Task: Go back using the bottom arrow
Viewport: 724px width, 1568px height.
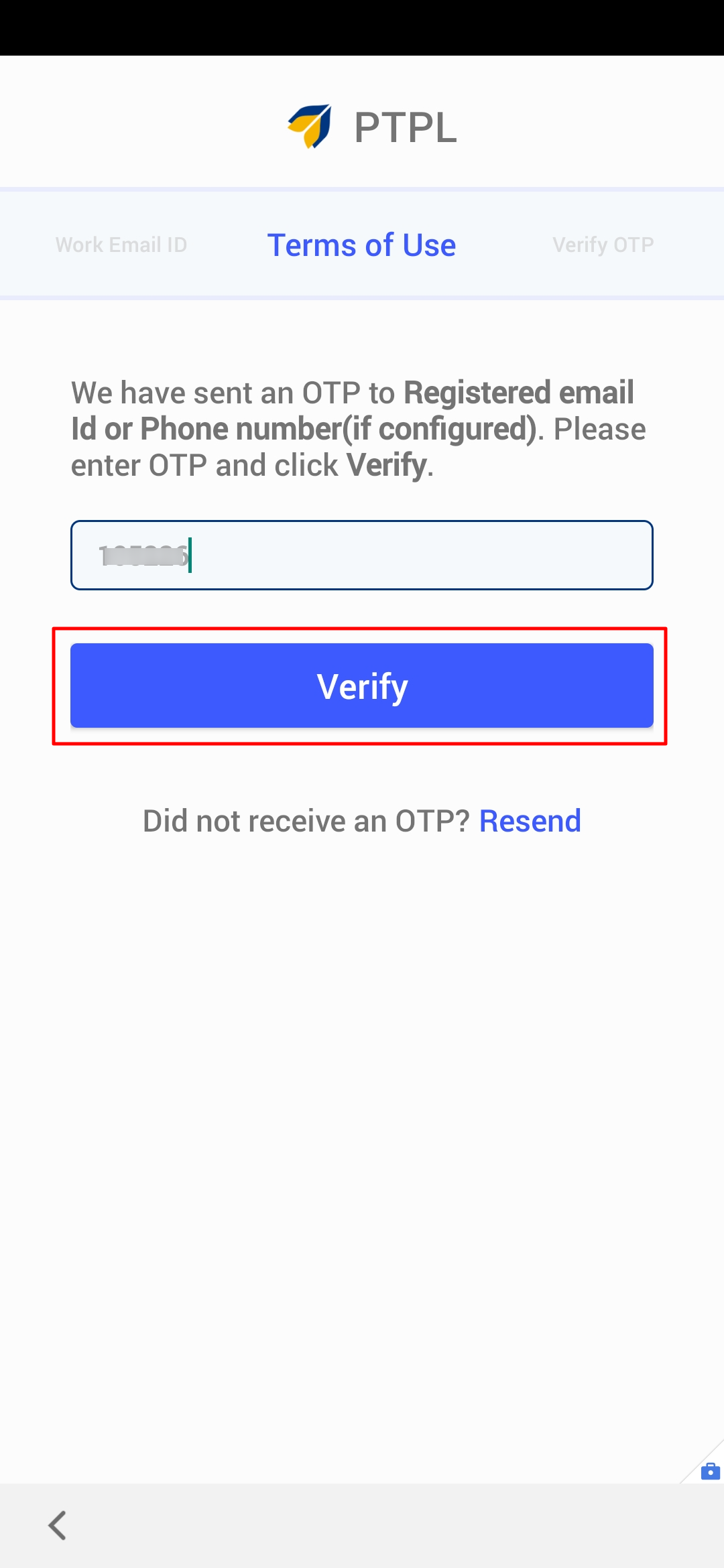Action: (58, 1526)
